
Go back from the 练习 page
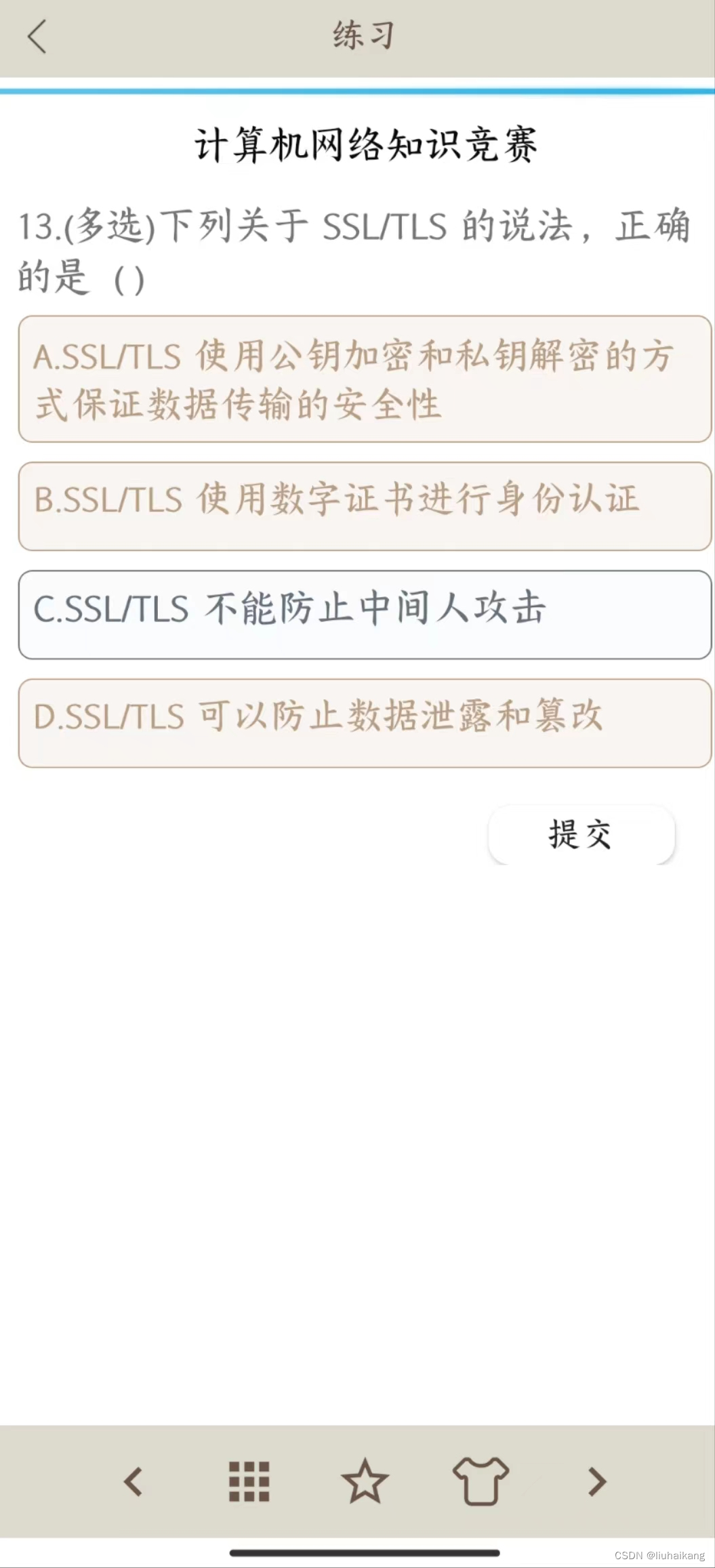pos(37,37)
